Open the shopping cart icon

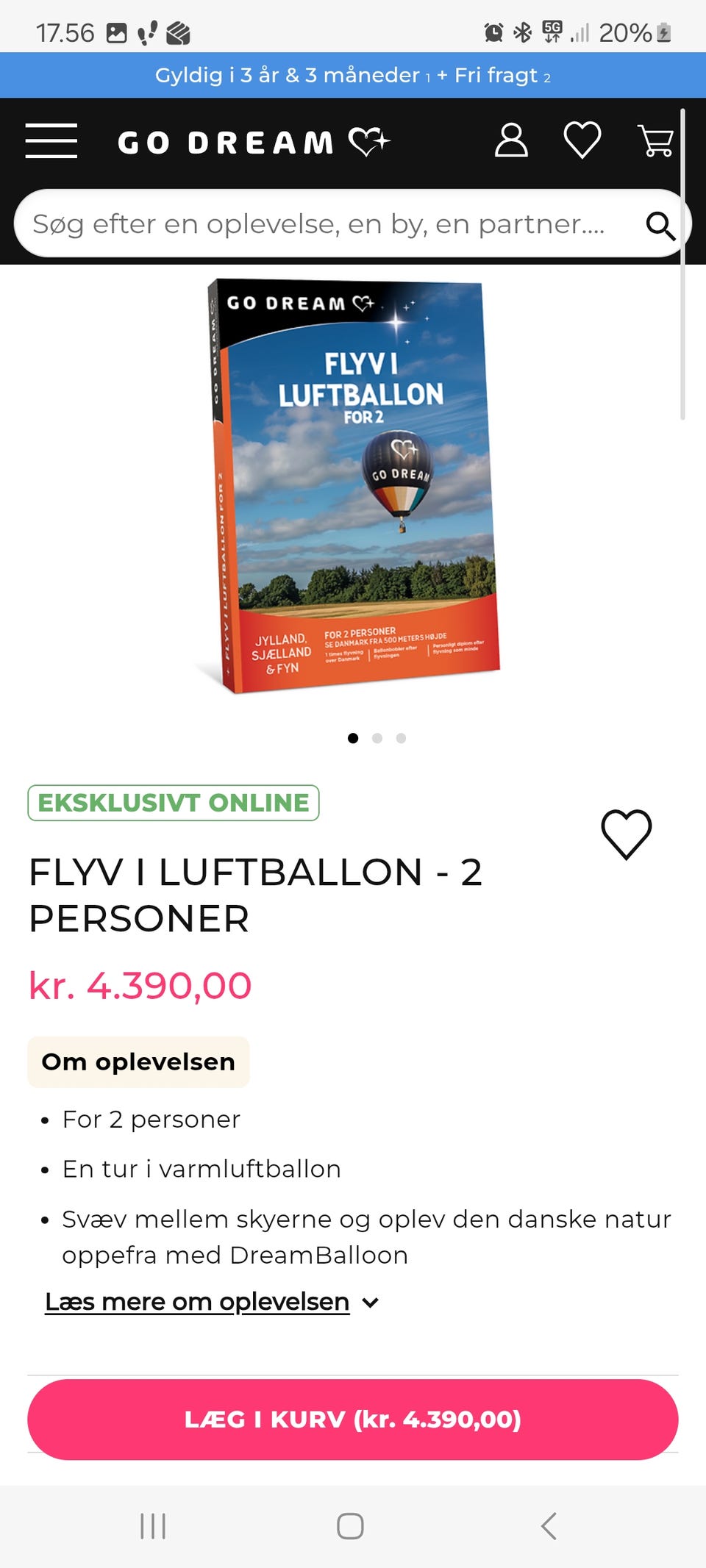(x=655, y=141)
